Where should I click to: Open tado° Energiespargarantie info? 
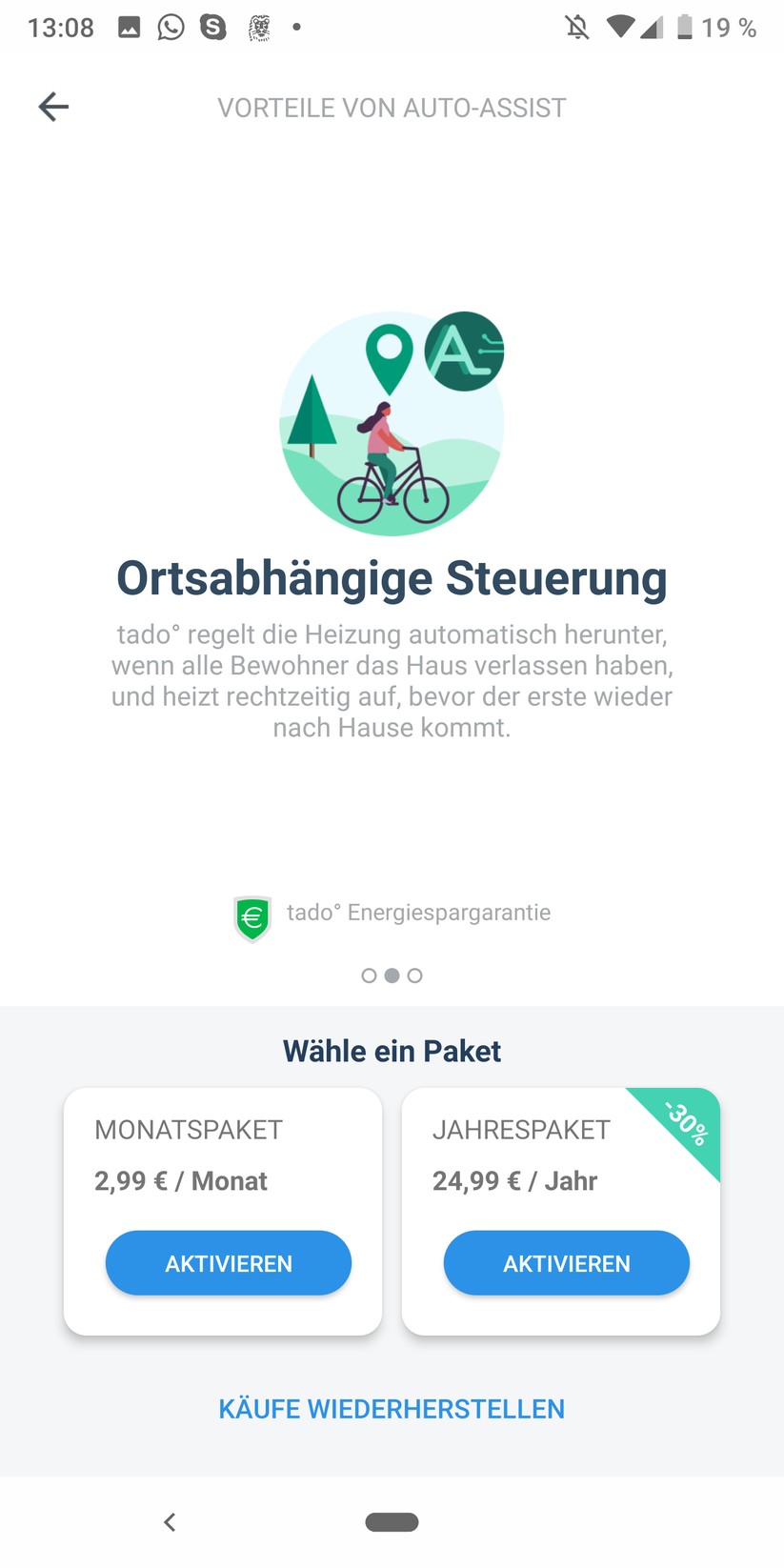(x=392, y=915)
